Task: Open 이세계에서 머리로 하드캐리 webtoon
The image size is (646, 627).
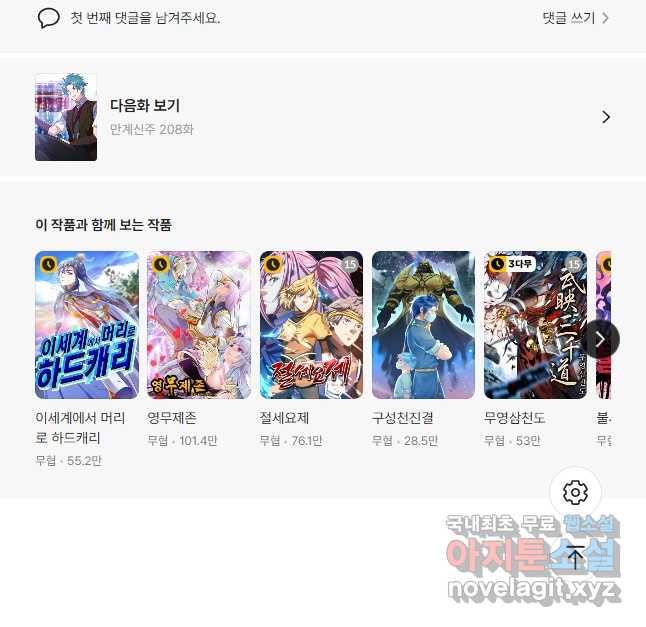Action: point(86,325)
